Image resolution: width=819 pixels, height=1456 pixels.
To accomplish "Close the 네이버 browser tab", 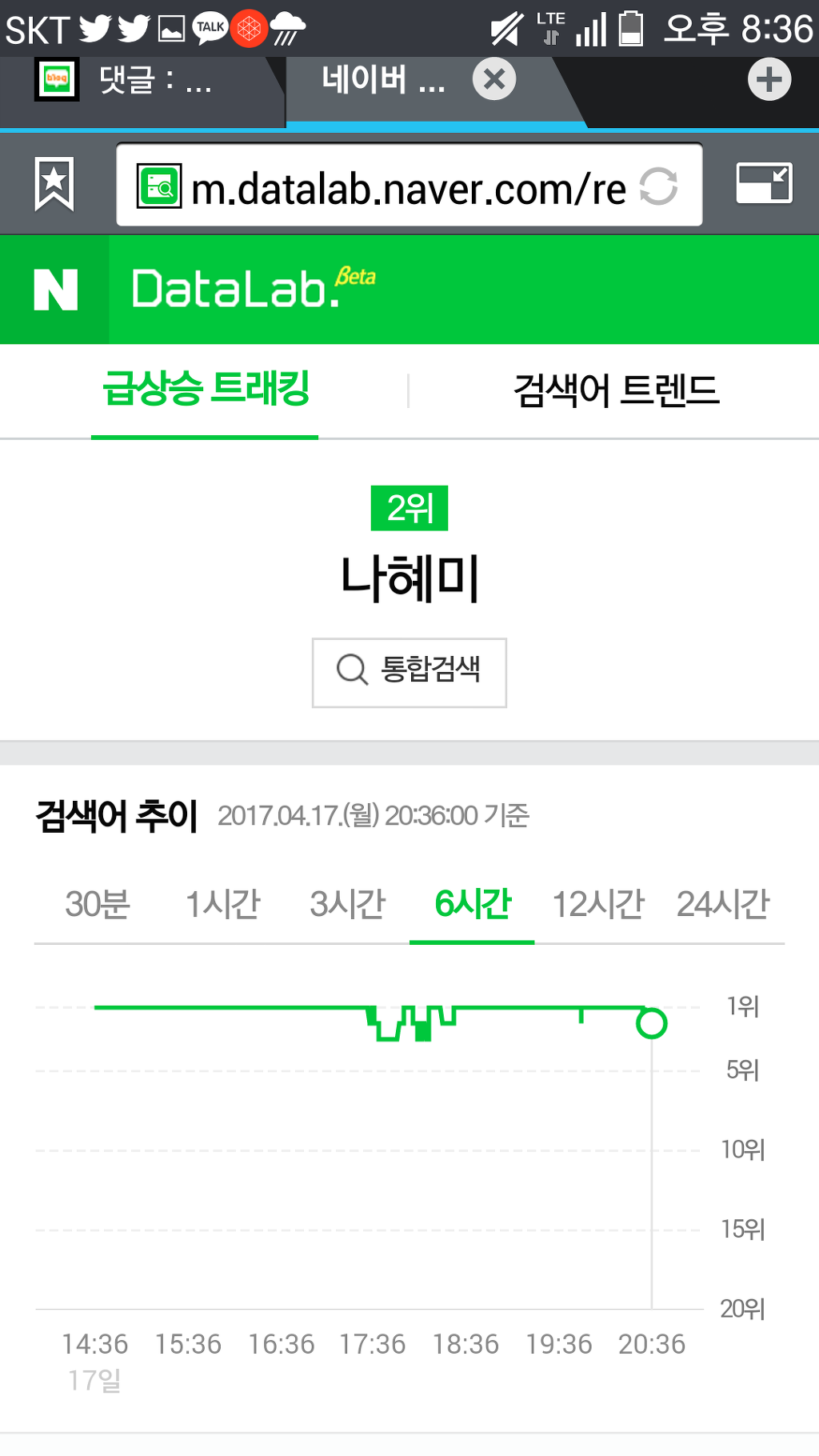I will (x=494, y=79).
